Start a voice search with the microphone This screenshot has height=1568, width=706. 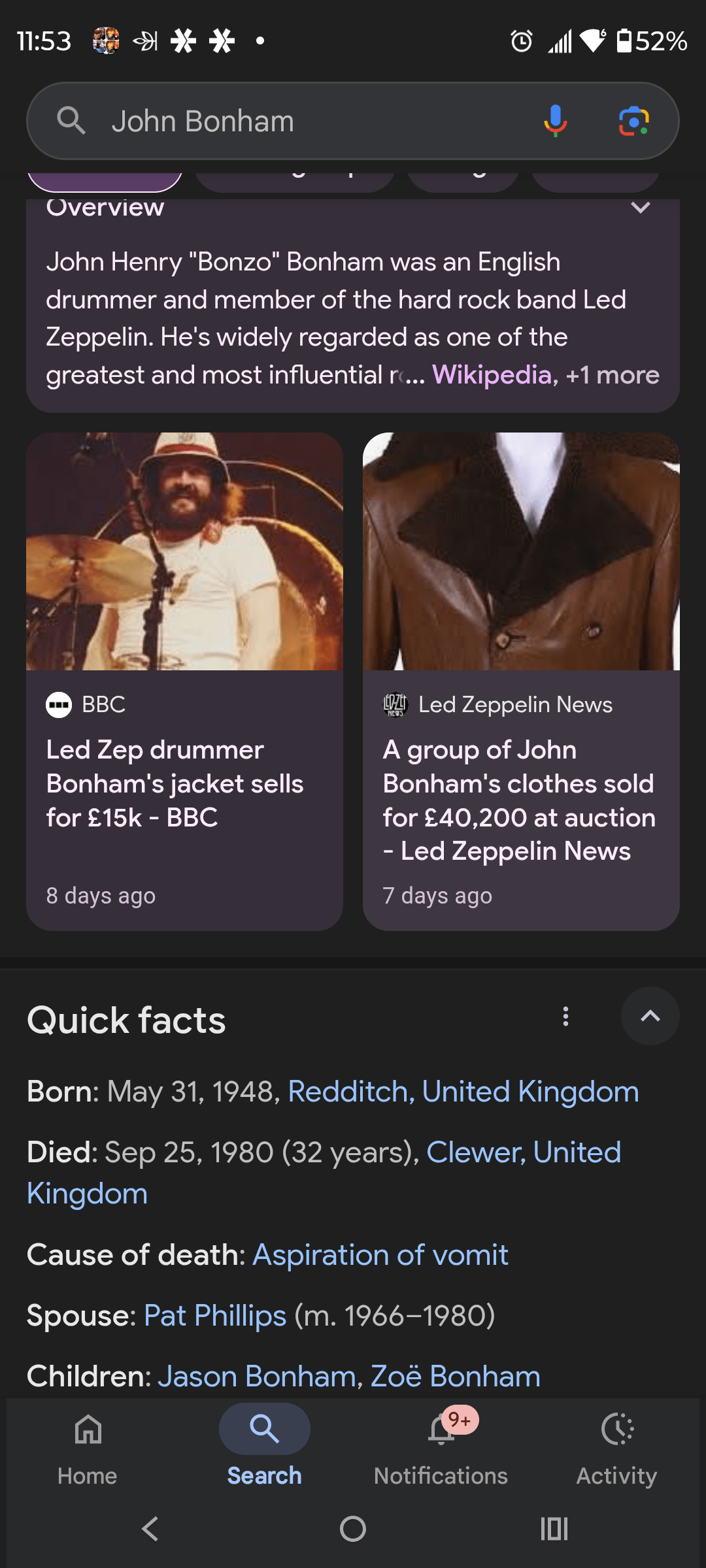555,121
